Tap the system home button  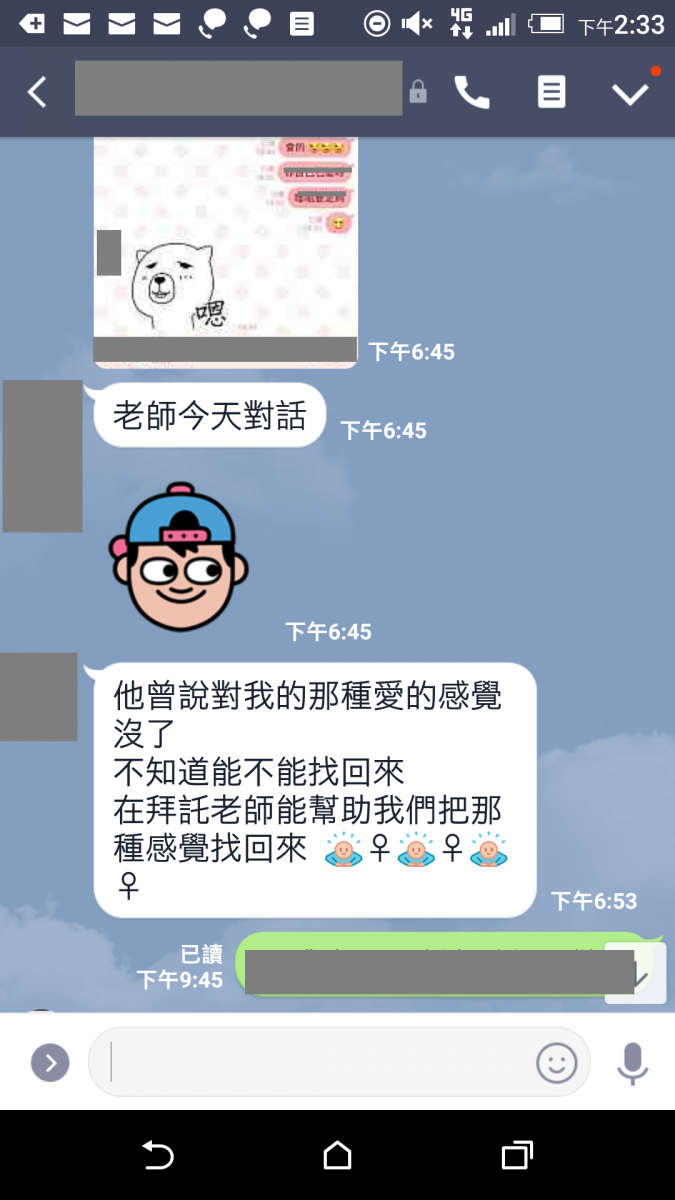[337, 1156]
